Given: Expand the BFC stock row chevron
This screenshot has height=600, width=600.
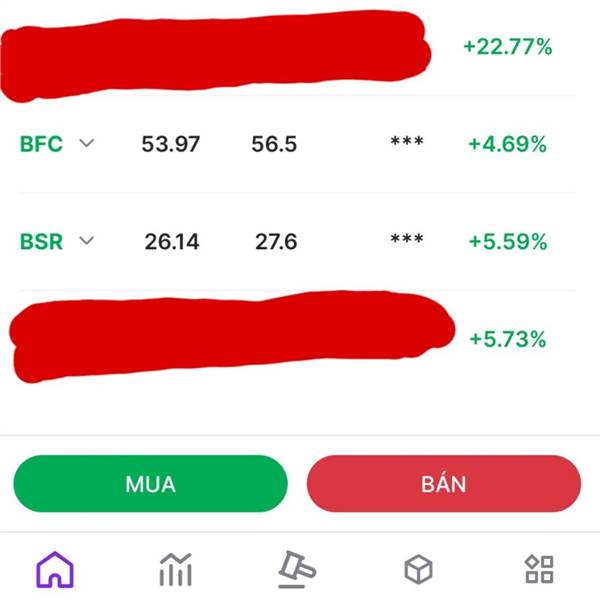Looking at the screenshot, I should pyautogui.click(x=86, y=143).
